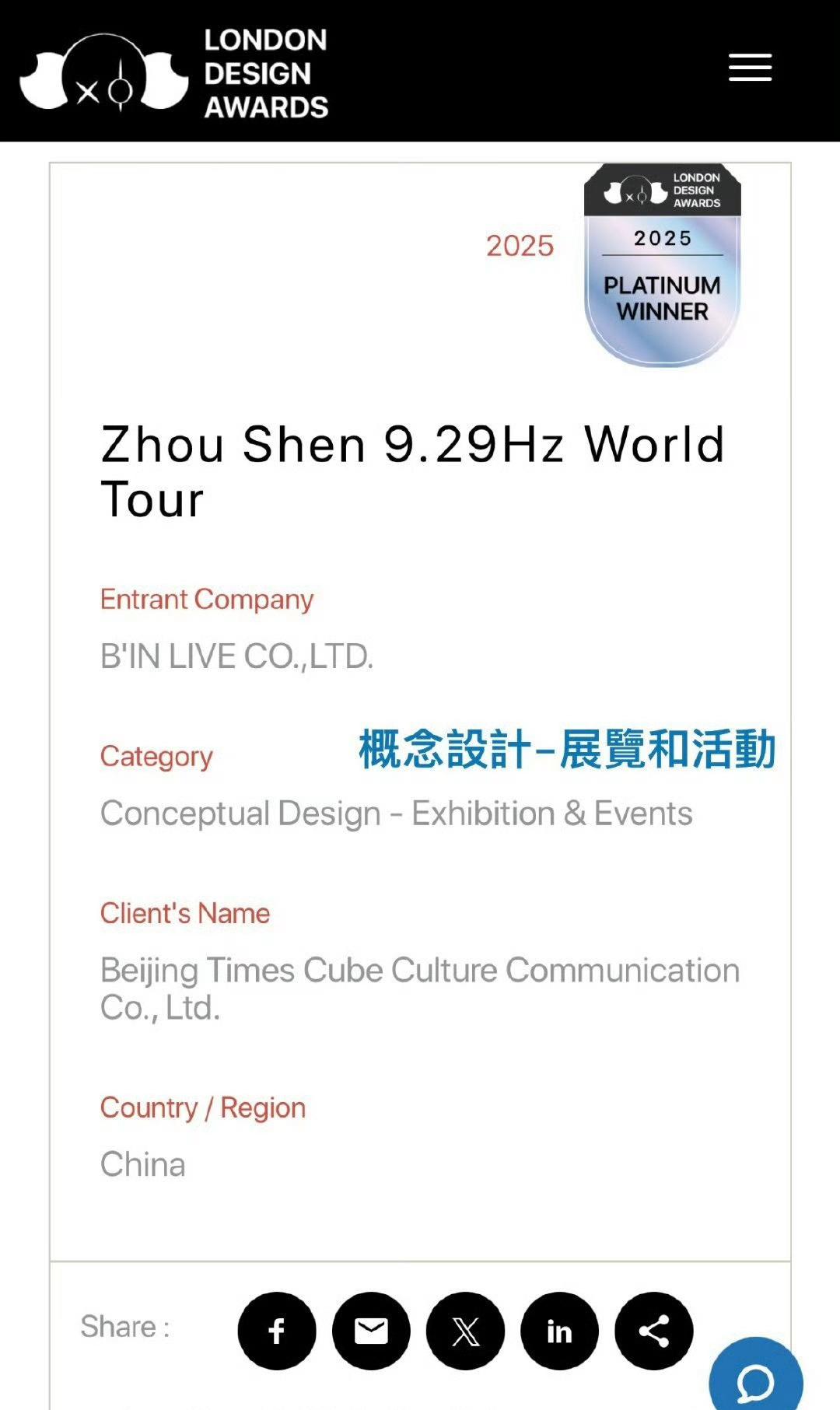Open the hamburger navigation menu
Image resolution: width=840 pixels, height=1410 pixels.
[750, 68]
